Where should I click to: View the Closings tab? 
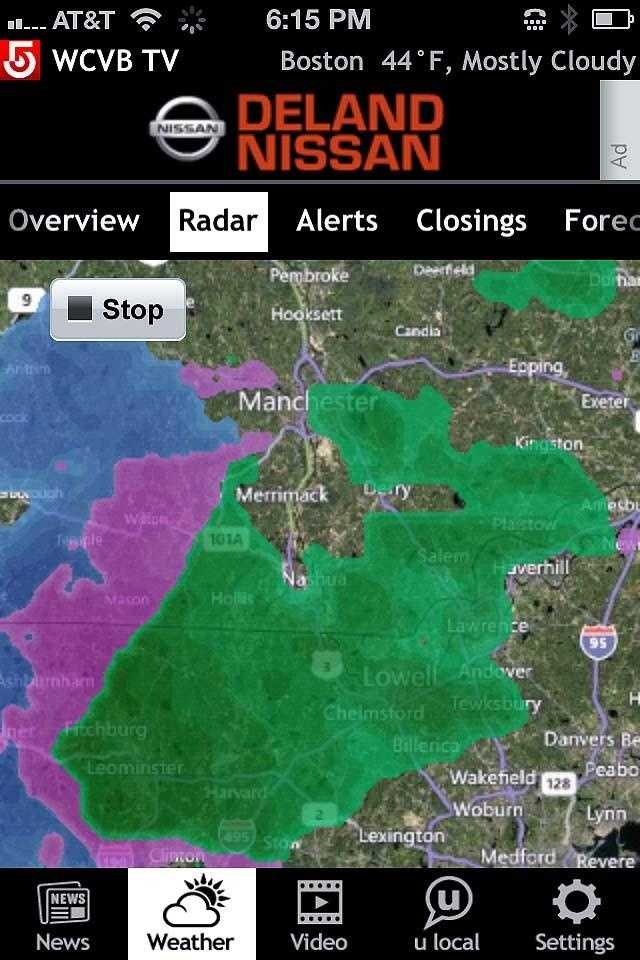[471, 221]
